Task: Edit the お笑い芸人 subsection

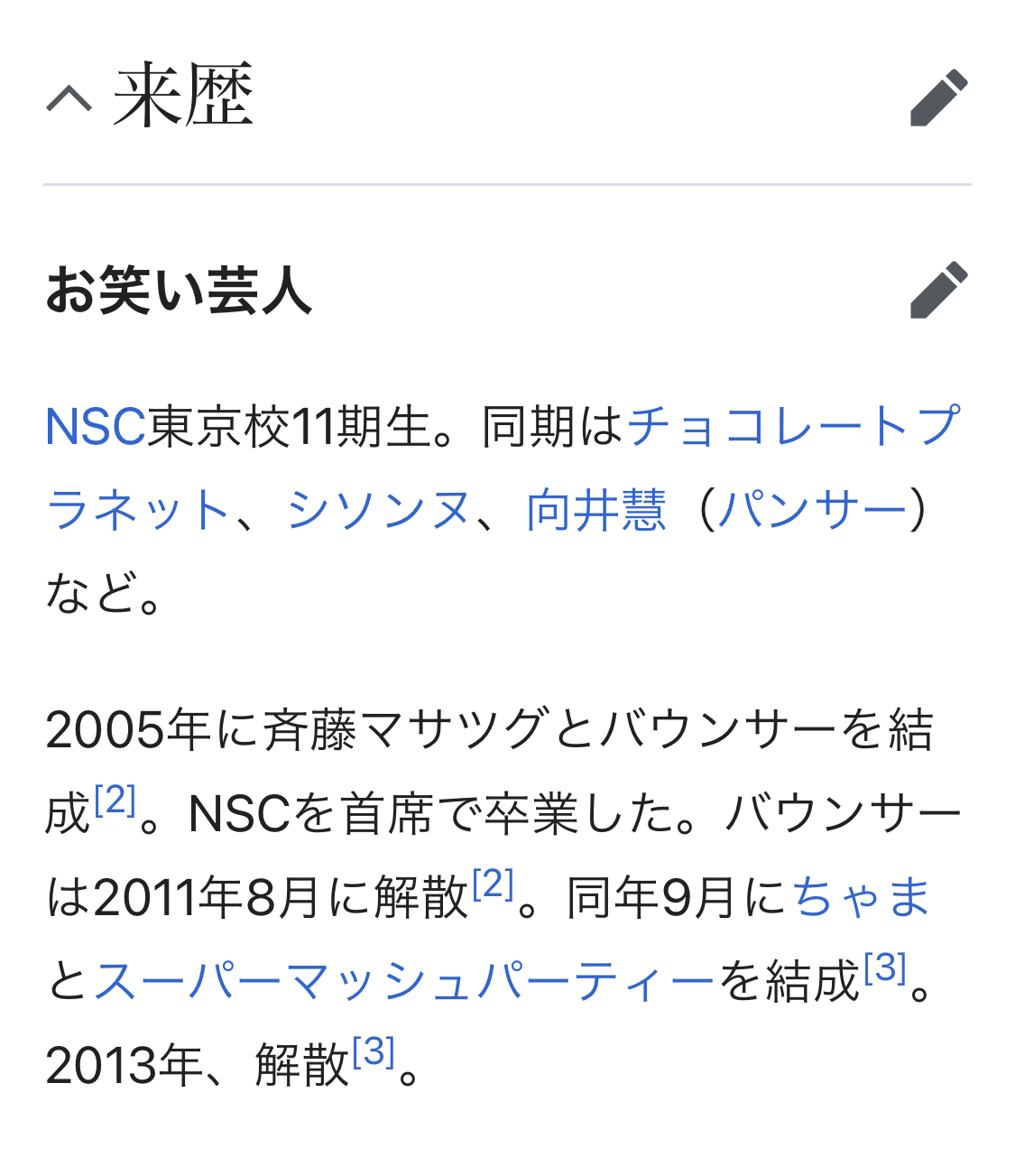Action: click(x=938, y=291)
